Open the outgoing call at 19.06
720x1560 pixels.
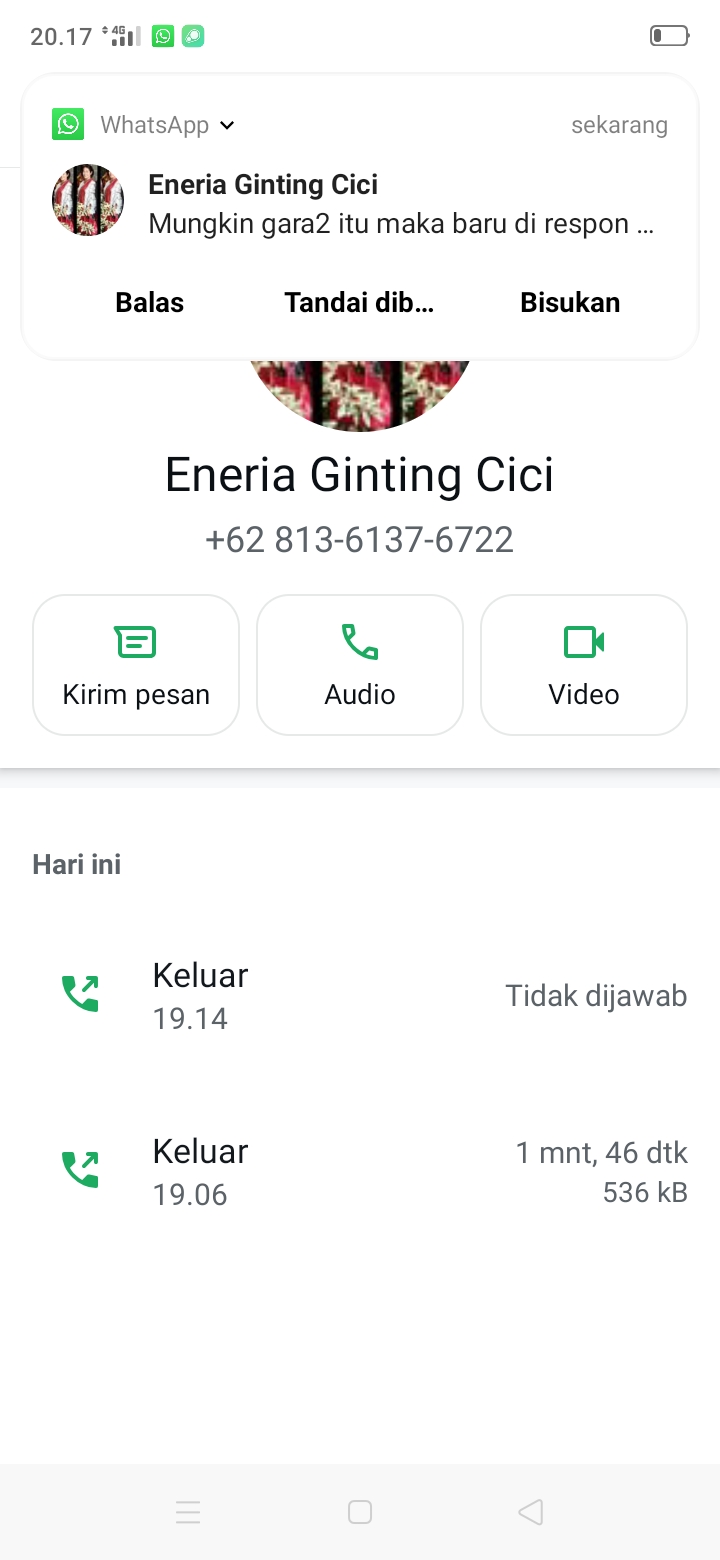360,1171
